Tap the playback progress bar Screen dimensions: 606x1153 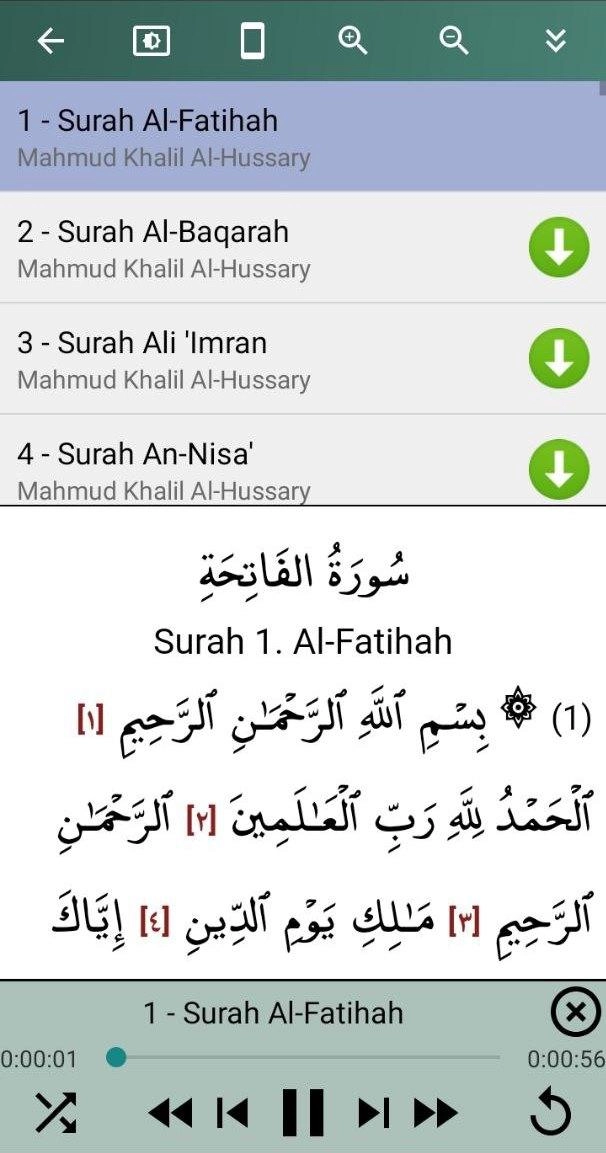coord(310,1057)
